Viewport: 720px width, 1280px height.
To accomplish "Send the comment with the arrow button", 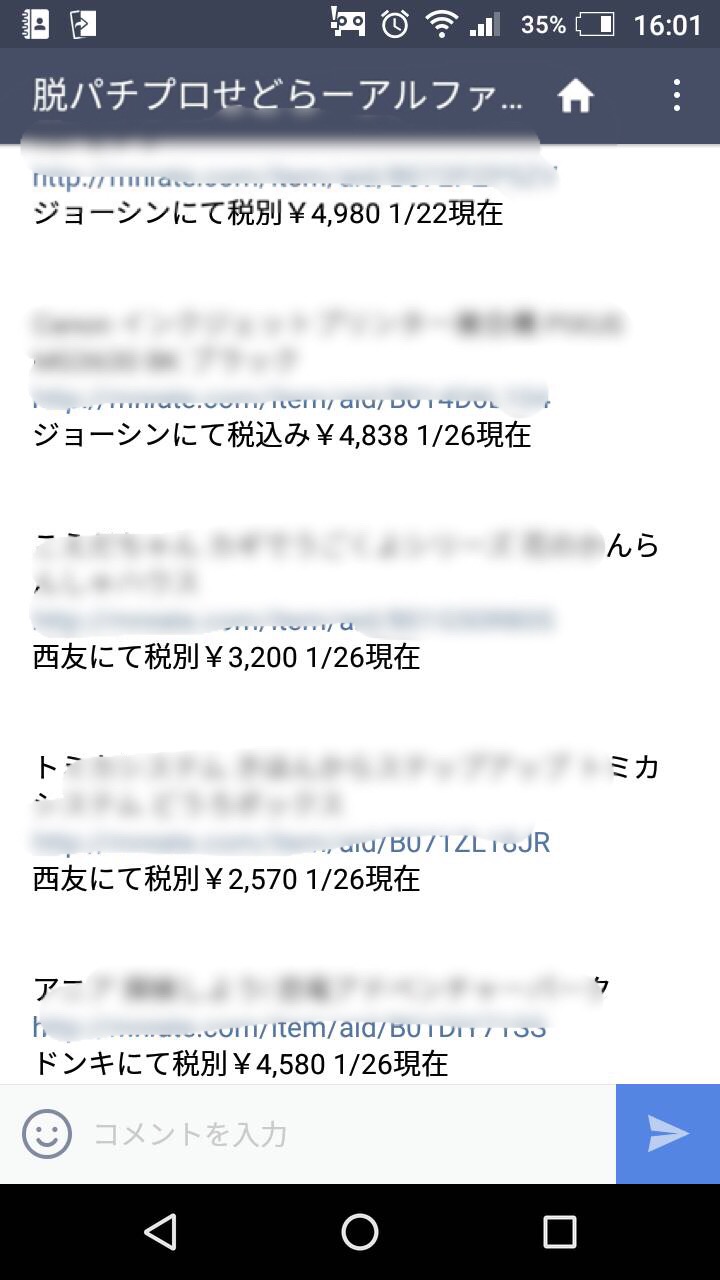I will (x=668, y=1134).
